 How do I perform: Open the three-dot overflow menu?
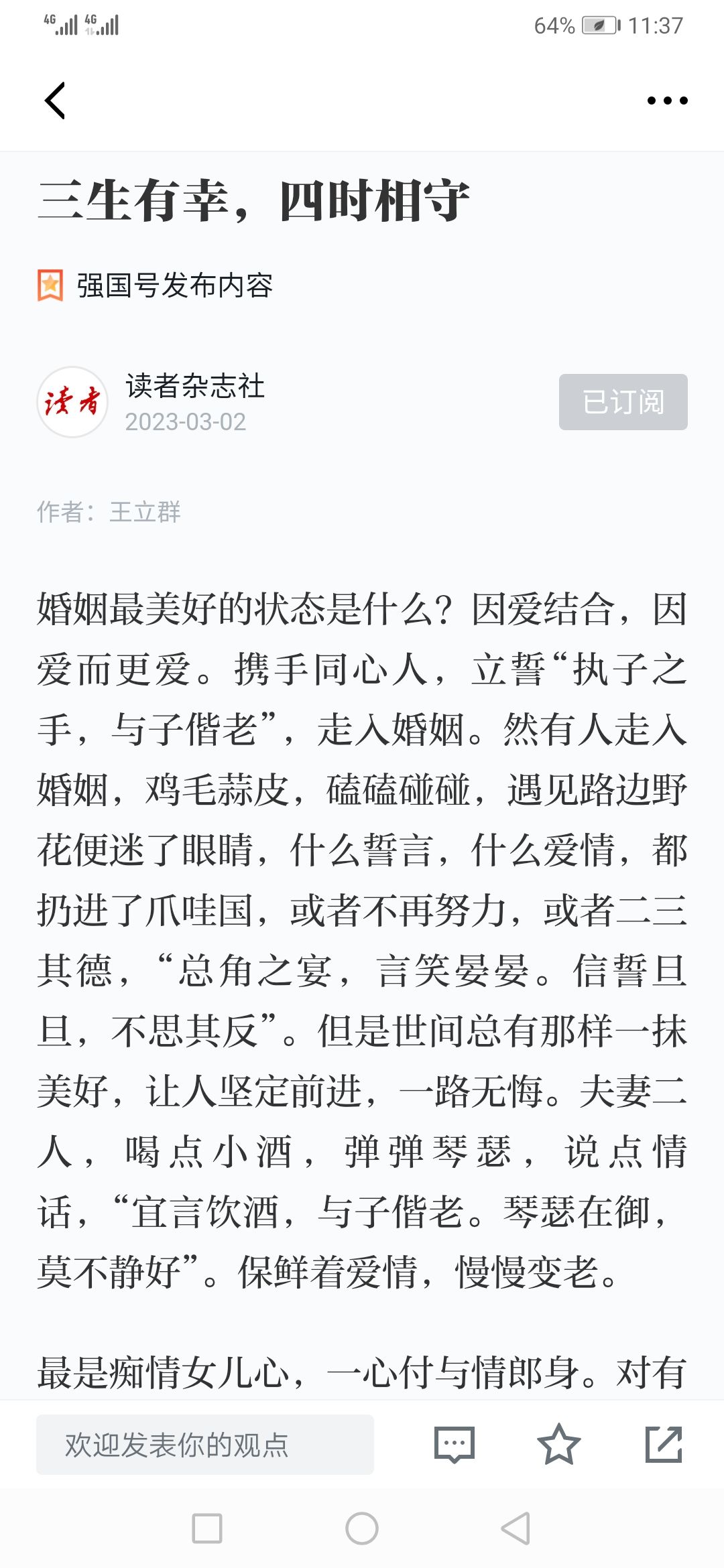click(x=667, y=101)
